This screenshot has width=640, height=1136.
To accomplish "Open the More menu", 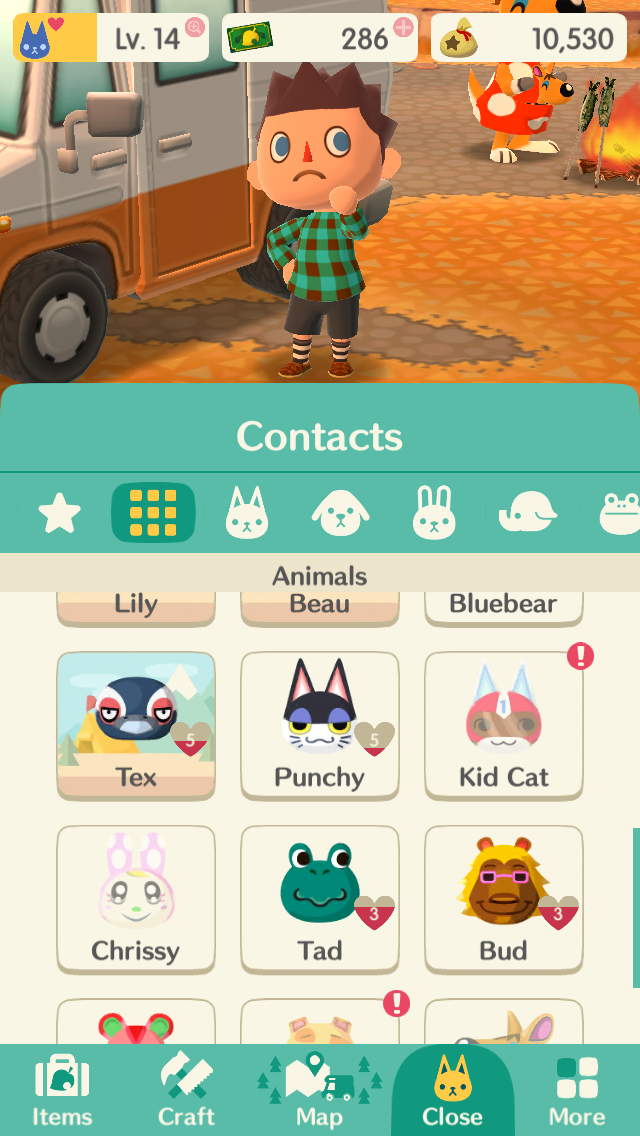I will click(577, 1090).
